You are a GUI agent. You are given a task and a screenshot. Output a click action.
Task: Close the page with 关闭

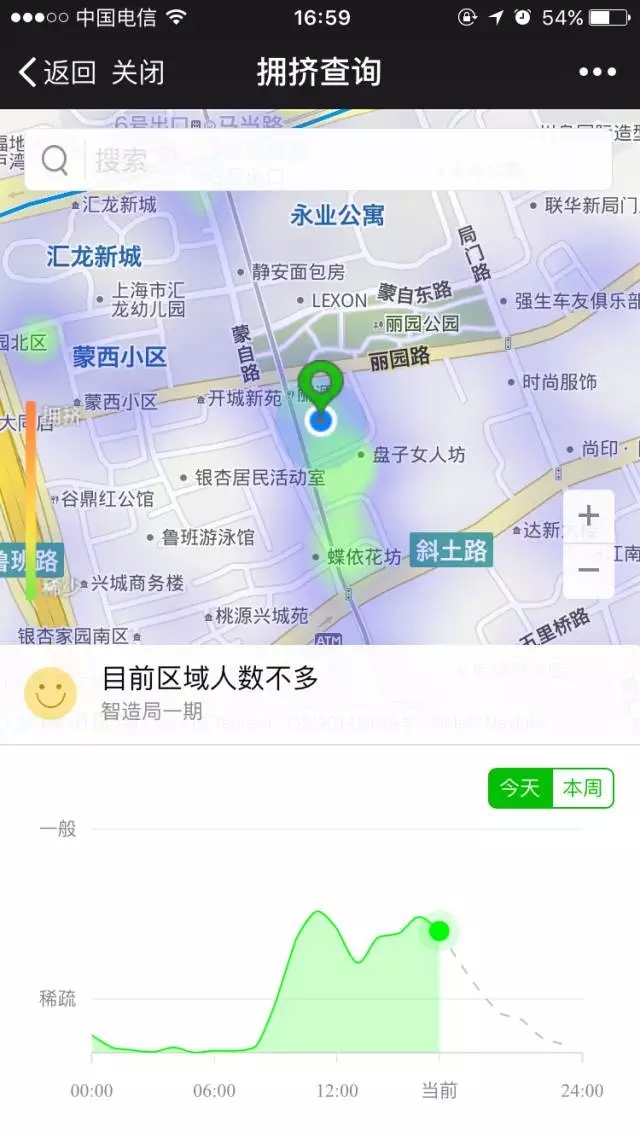(x=138, y=72)
